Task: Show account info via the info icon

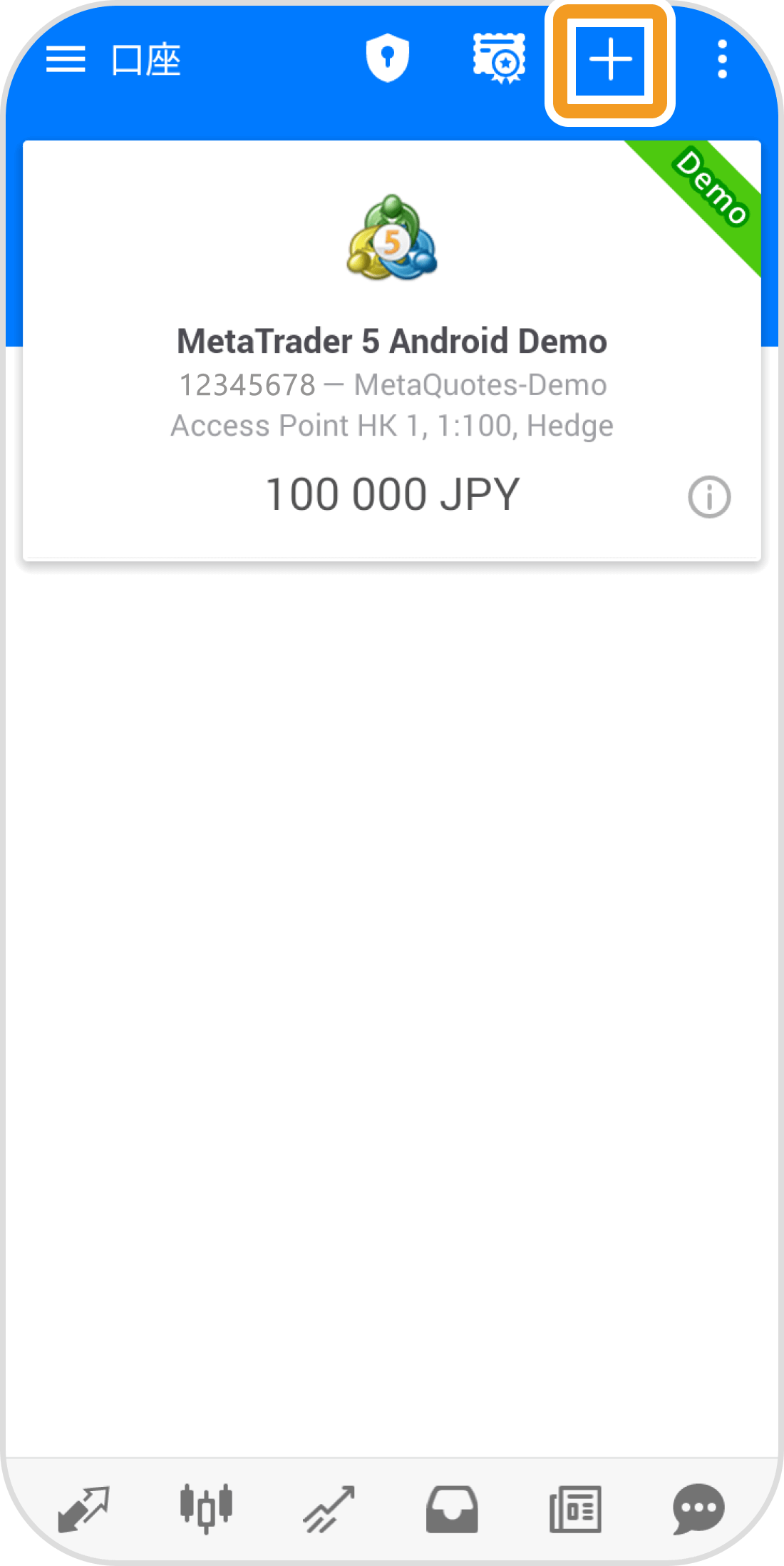Action: click(708, 497)
